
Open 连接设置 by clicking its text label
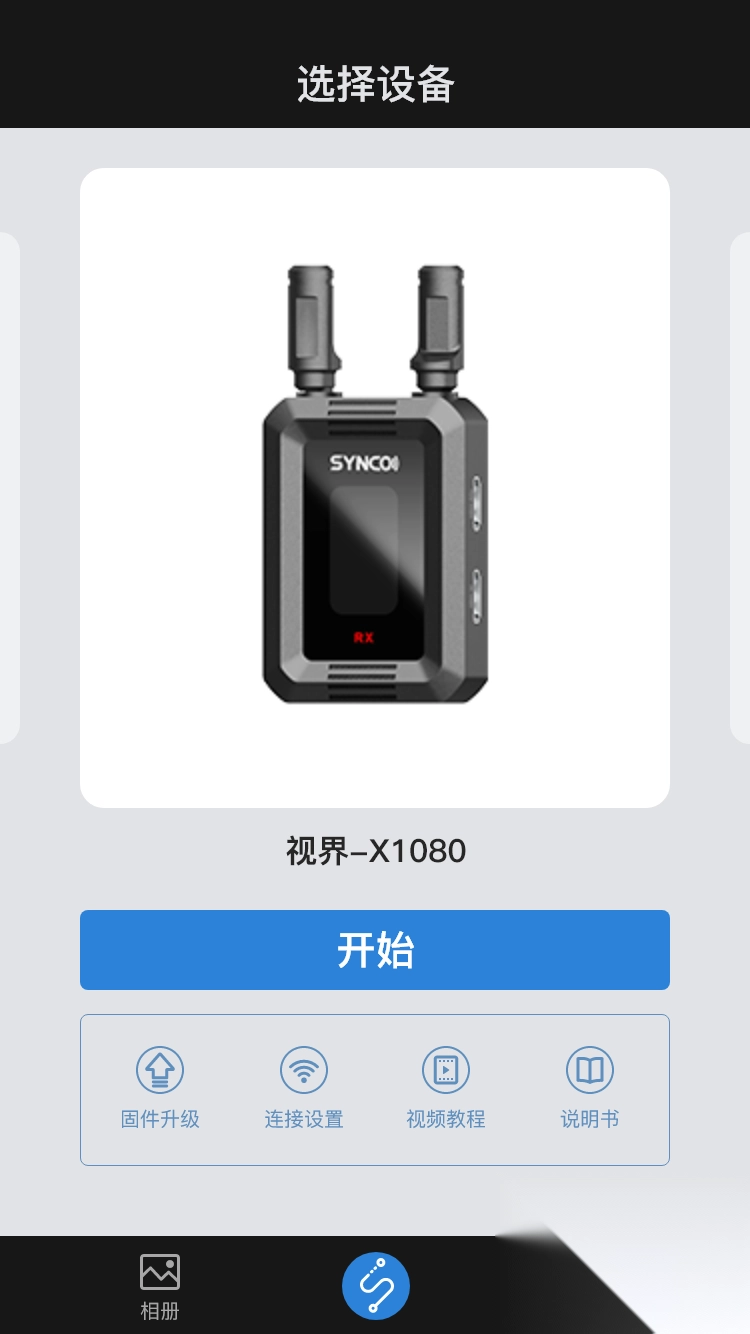pos(303,1119)
